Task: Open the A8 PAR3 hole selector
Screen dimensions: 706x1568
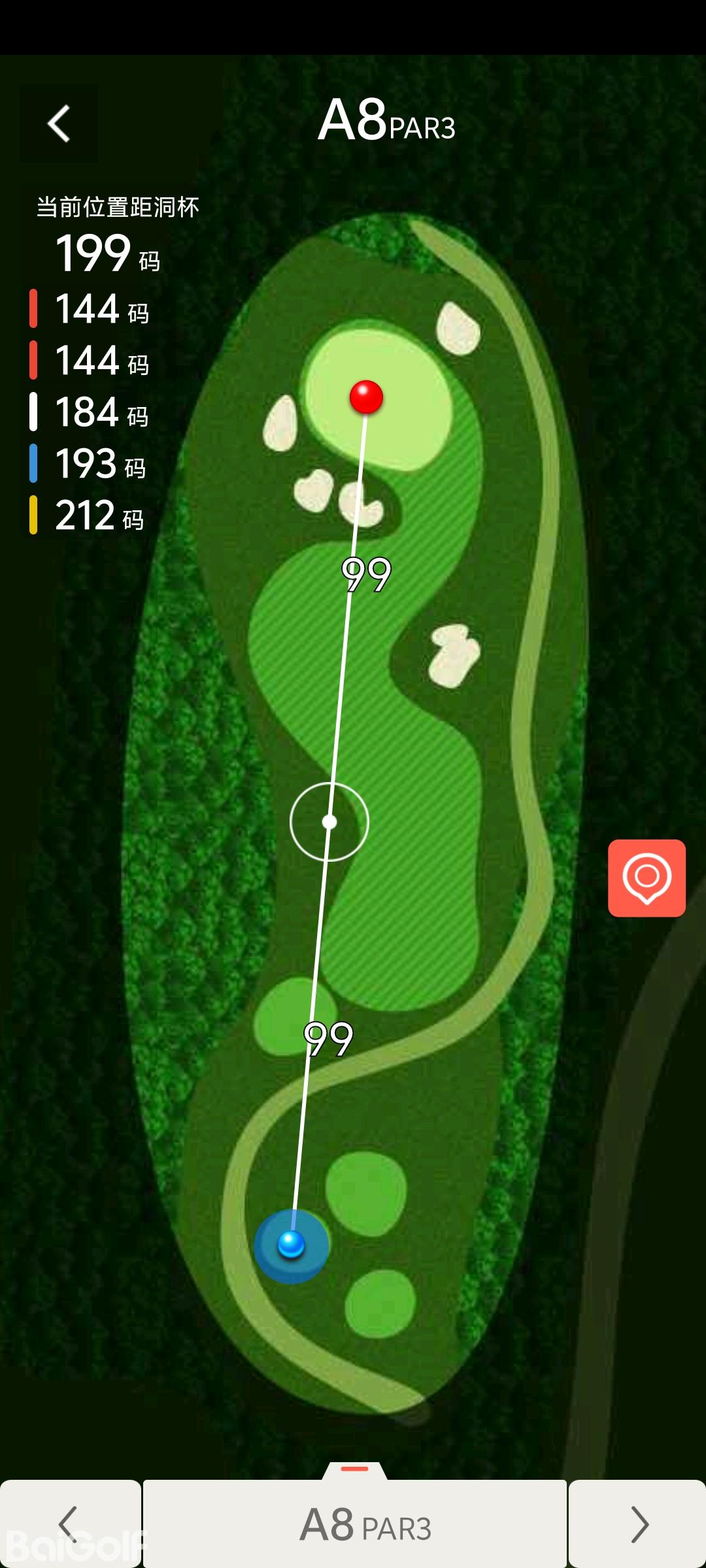Action: click(355, 1525)
